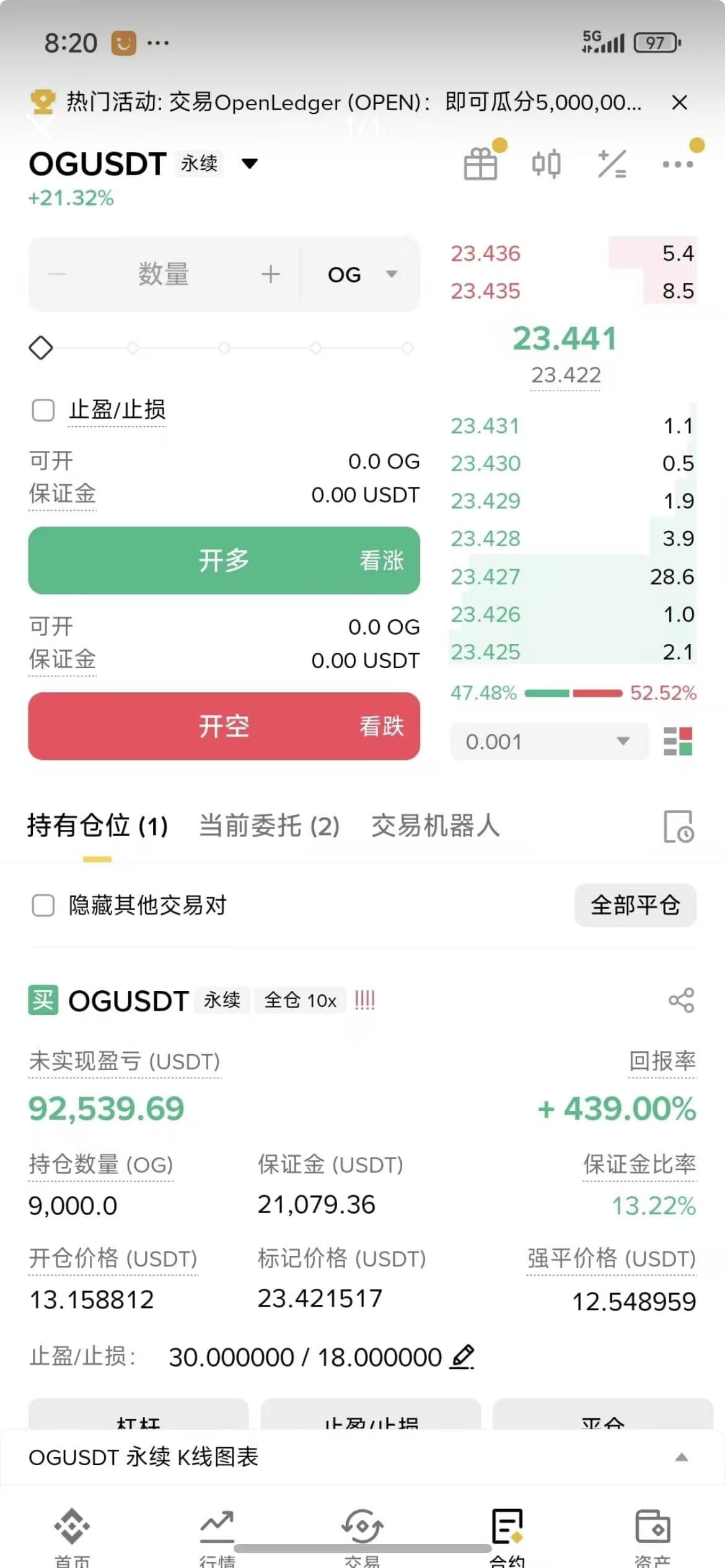
Task: Open the candlestick chart icon
Action: pyautogui.click(x=546, y=164)
